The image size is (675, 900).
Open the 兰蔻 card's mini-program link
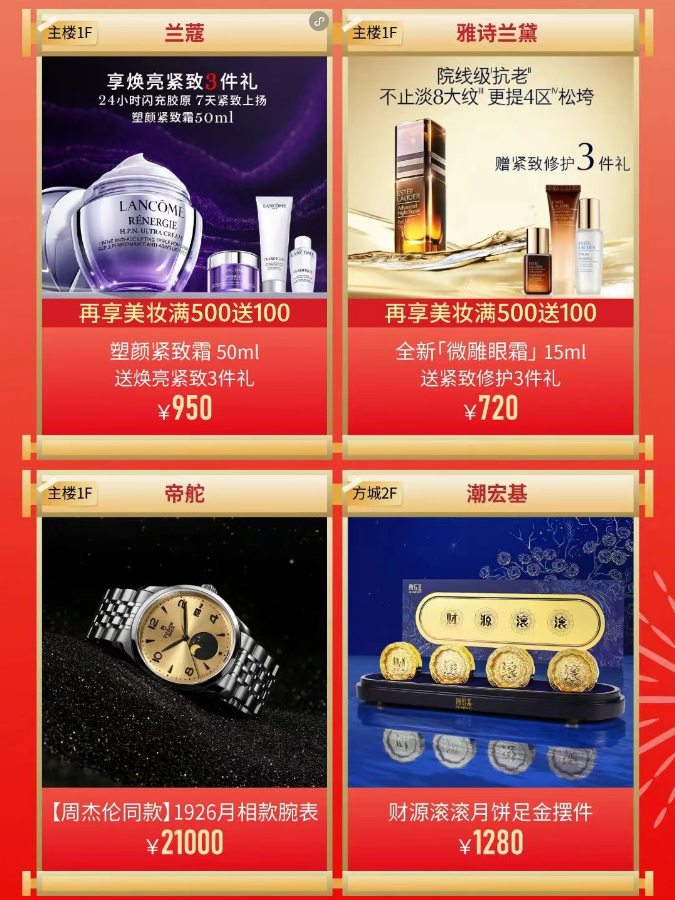319,21
